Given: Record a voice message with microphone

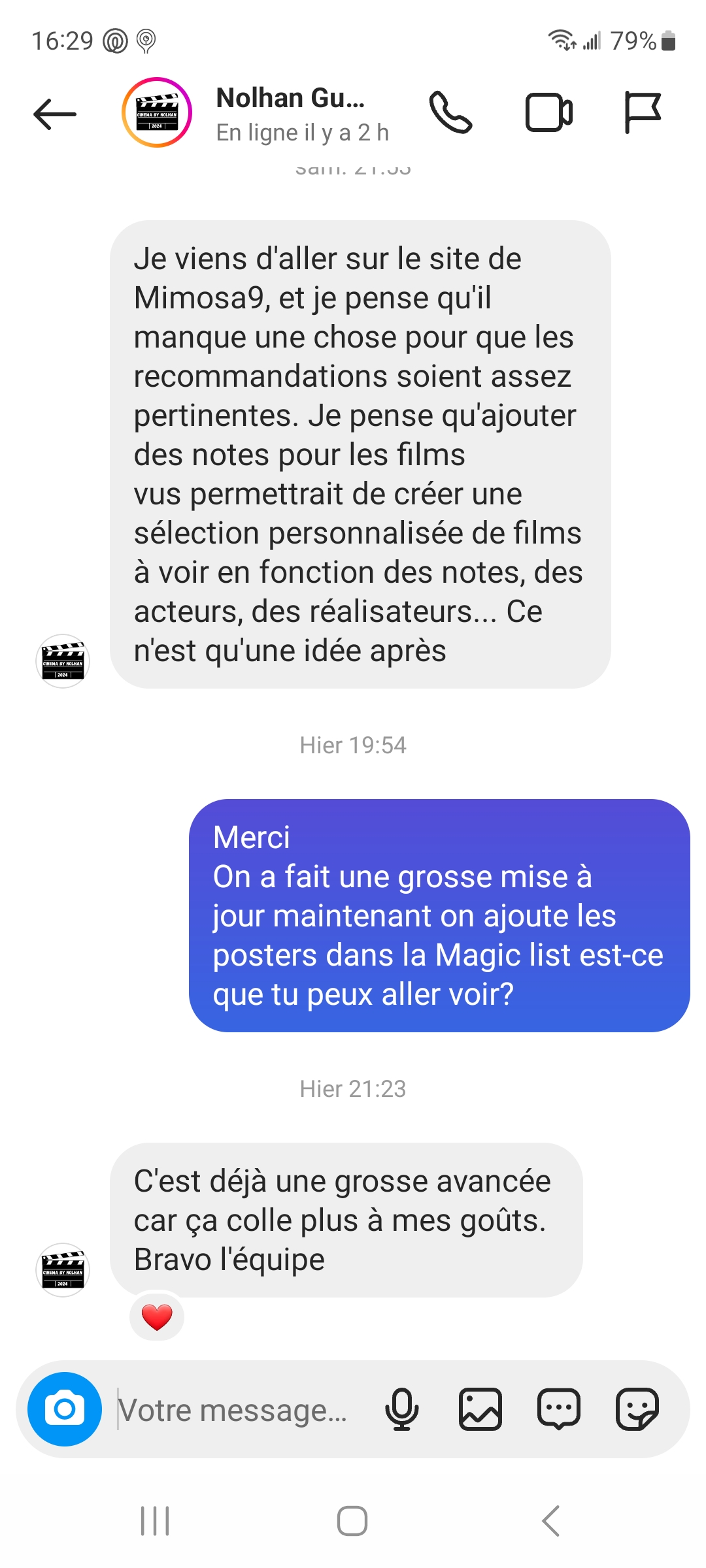Looking at the screenshot, I should point(401,1409).
